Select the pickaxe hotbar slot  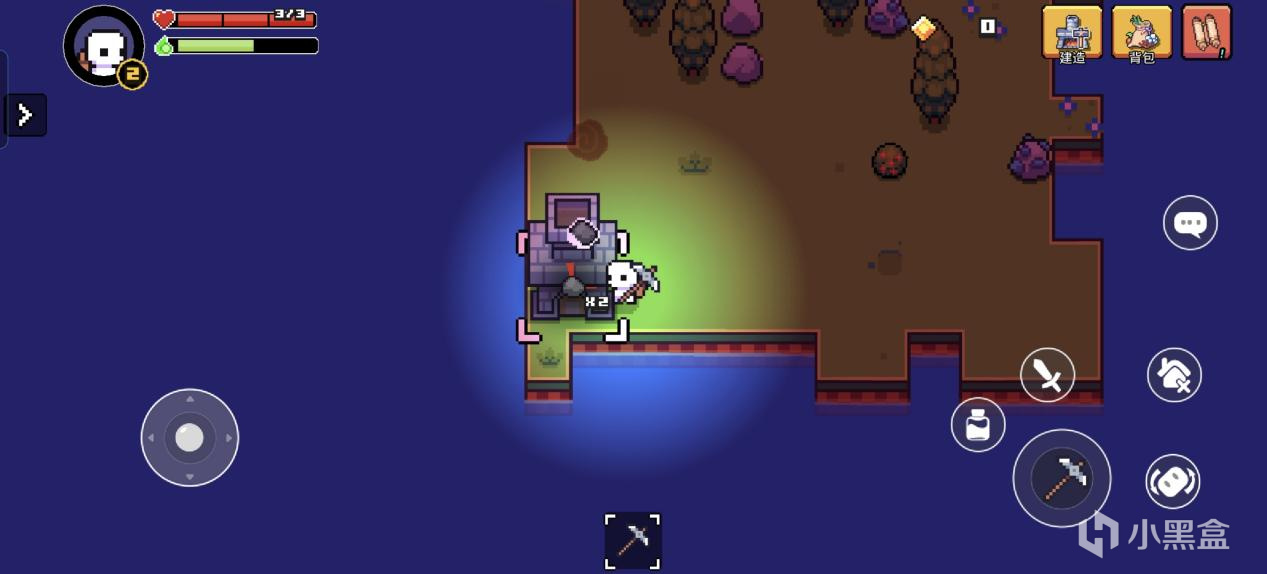632,540
